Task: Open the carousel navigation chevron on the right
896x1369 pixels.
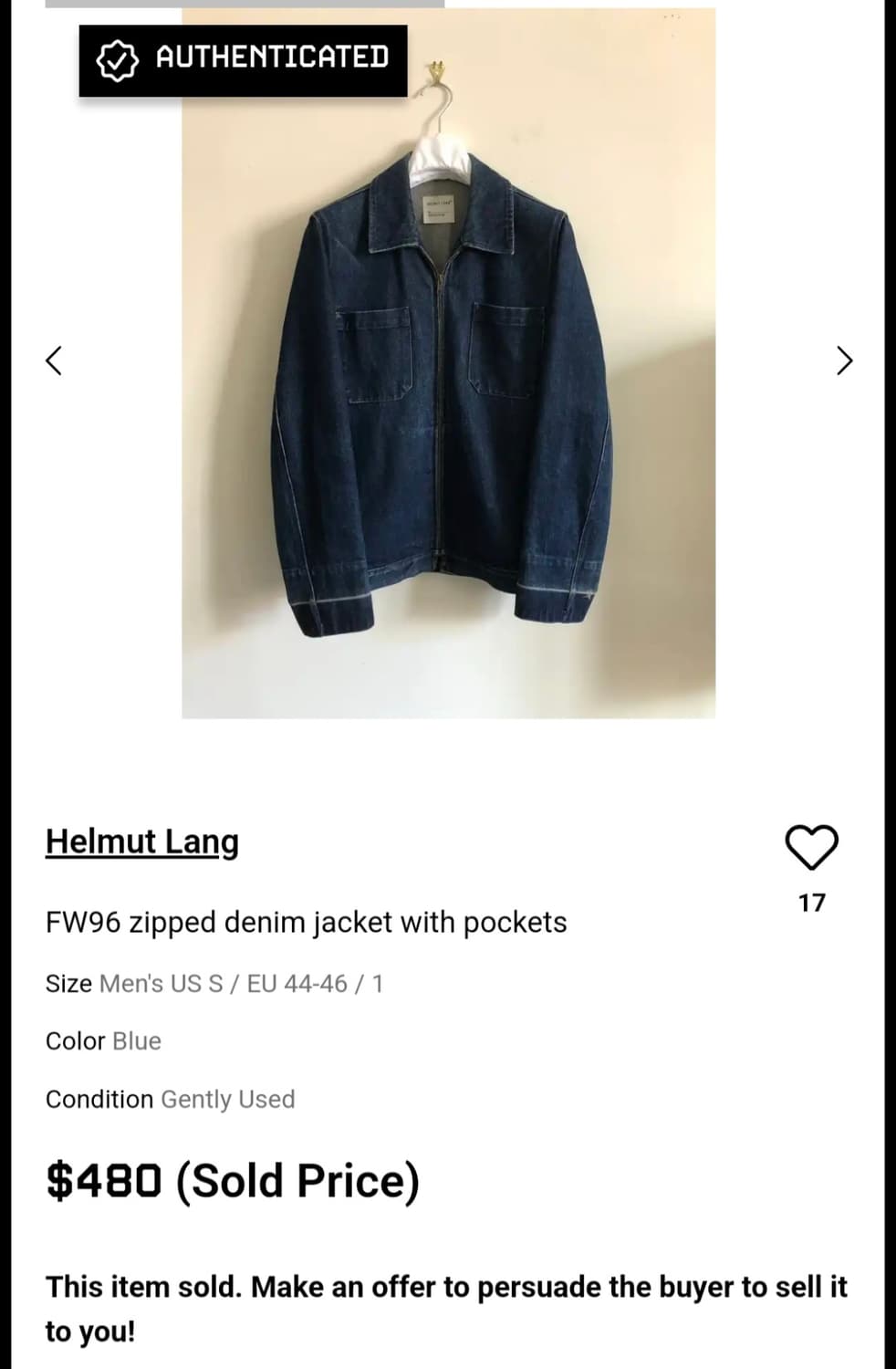Action: [844, 361]
